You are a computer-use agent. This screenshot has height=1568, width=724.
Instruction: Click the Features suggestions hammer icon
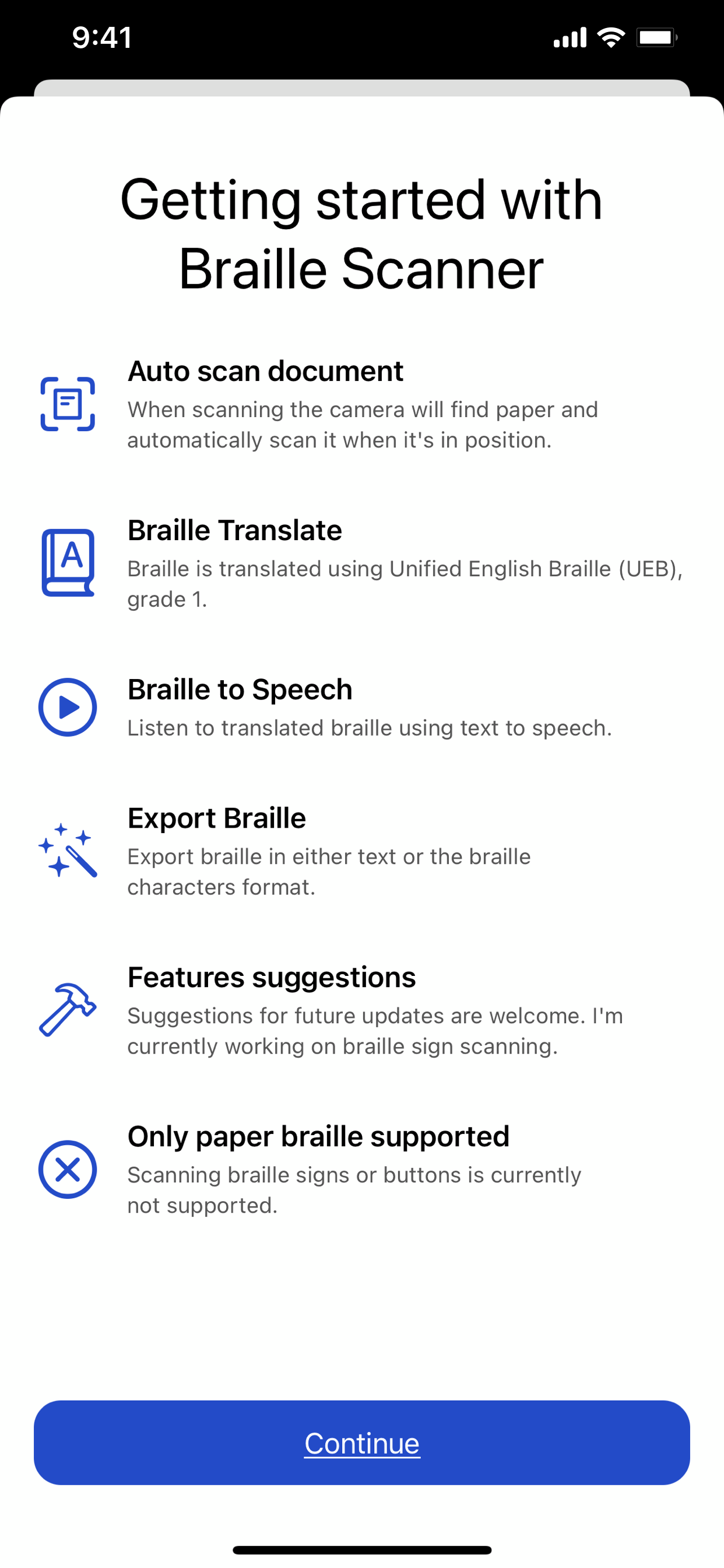pos(68,1012)
